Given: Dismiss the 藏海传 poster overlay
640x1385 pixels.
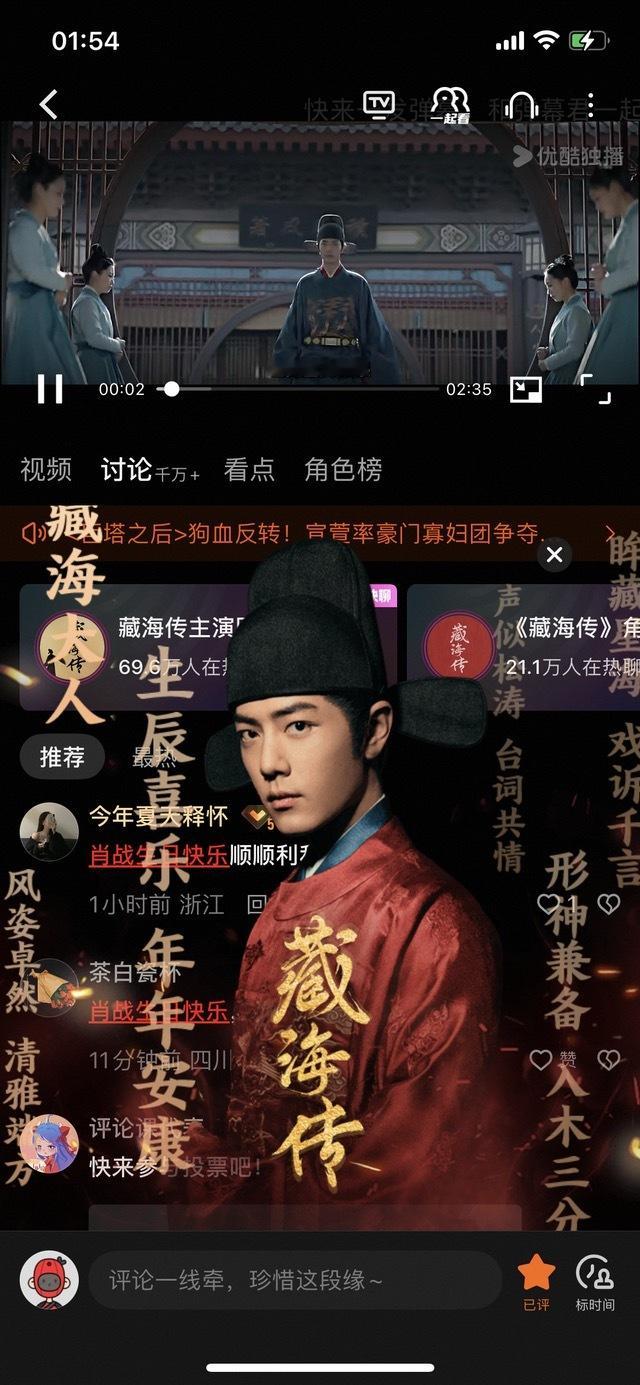Looking at the screenshot, I should pyautogui.click(x=555, y=554).
